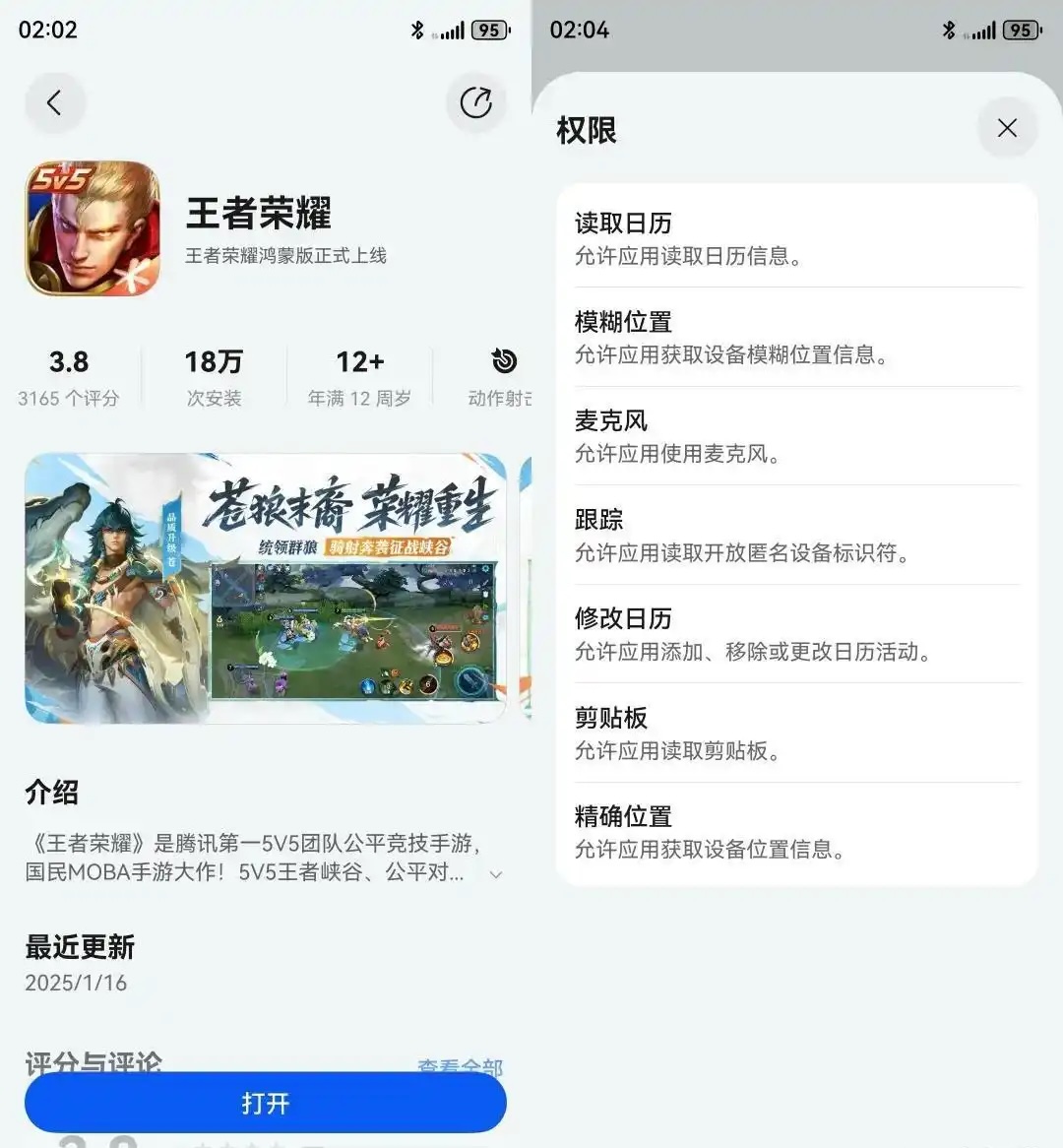Close the 权限 permissions panel
The width and height of the screenshot is (1063, 1148).
tap(1006, 128)
